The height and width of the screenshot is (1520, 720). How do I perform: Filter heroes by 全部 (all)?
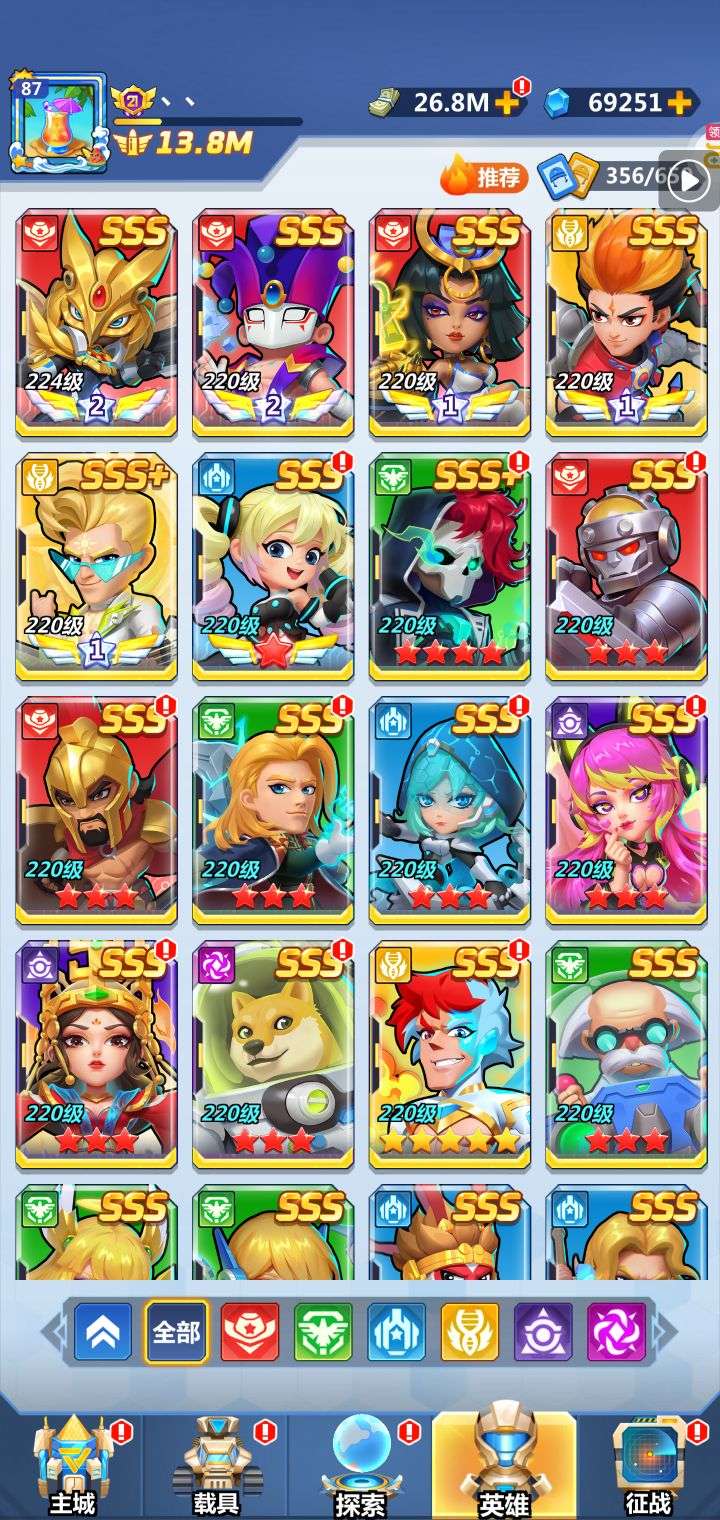point(176,1332)
